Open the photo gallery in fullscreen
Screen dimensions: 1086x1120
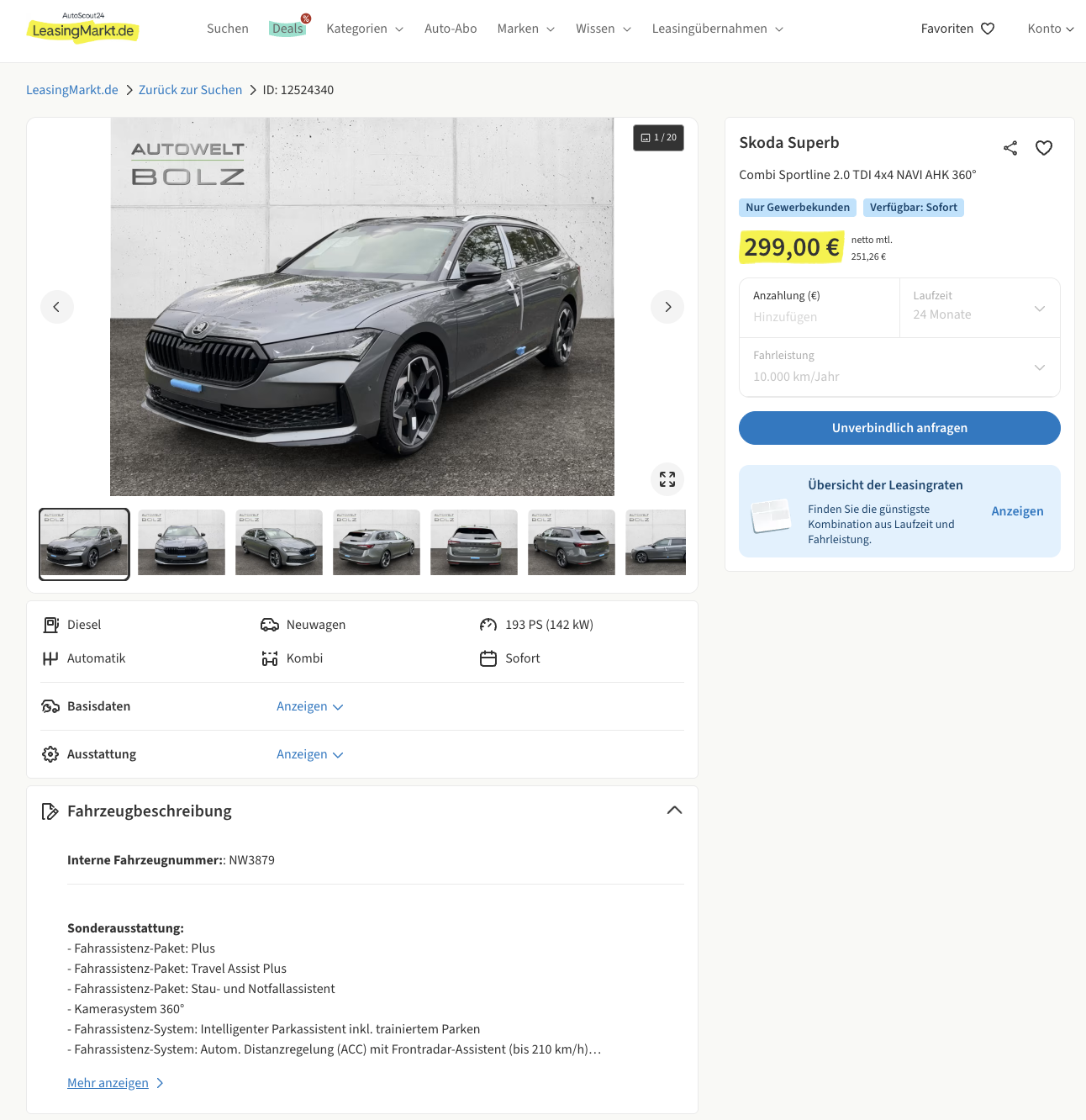667,479
